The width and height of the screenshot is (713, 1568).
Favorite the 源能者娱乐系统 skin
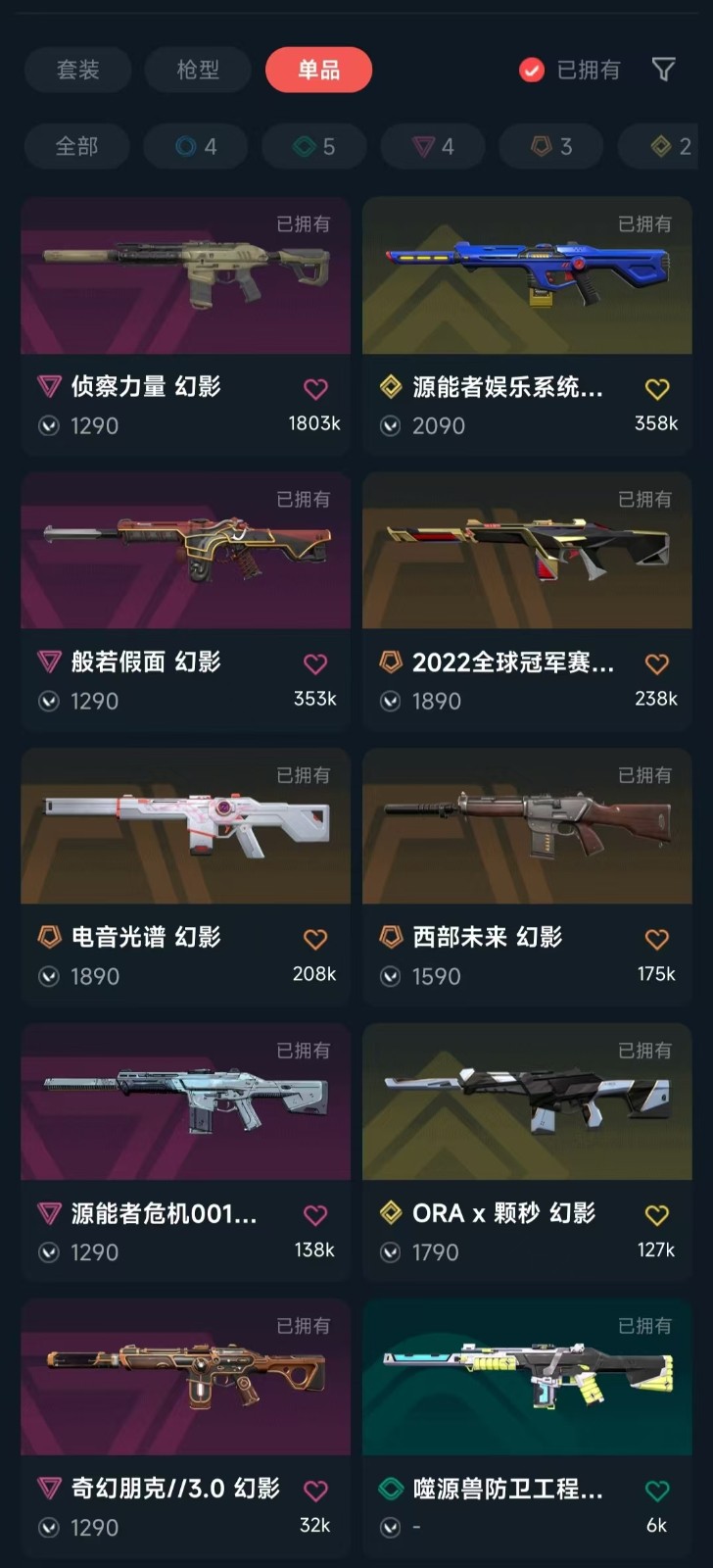(x=657, y=389)
